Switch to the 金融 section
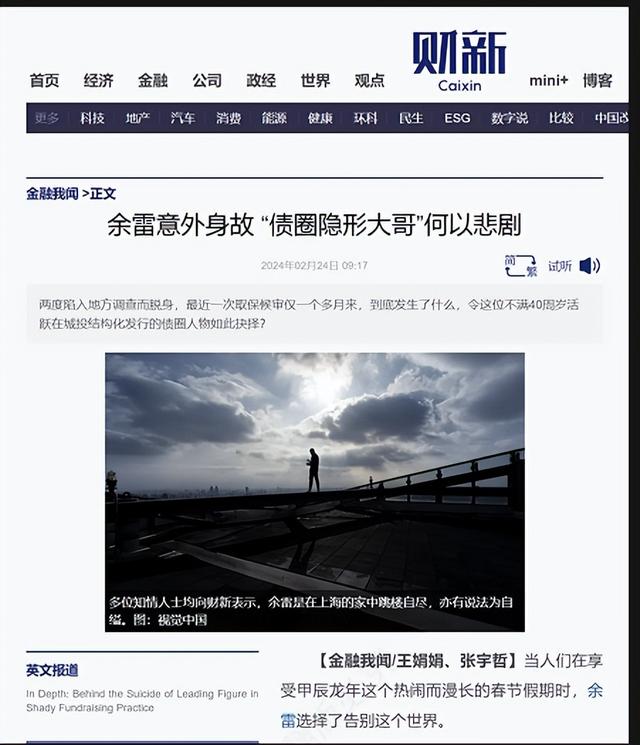This screenshot has width=640, height=745. (153, 81)
